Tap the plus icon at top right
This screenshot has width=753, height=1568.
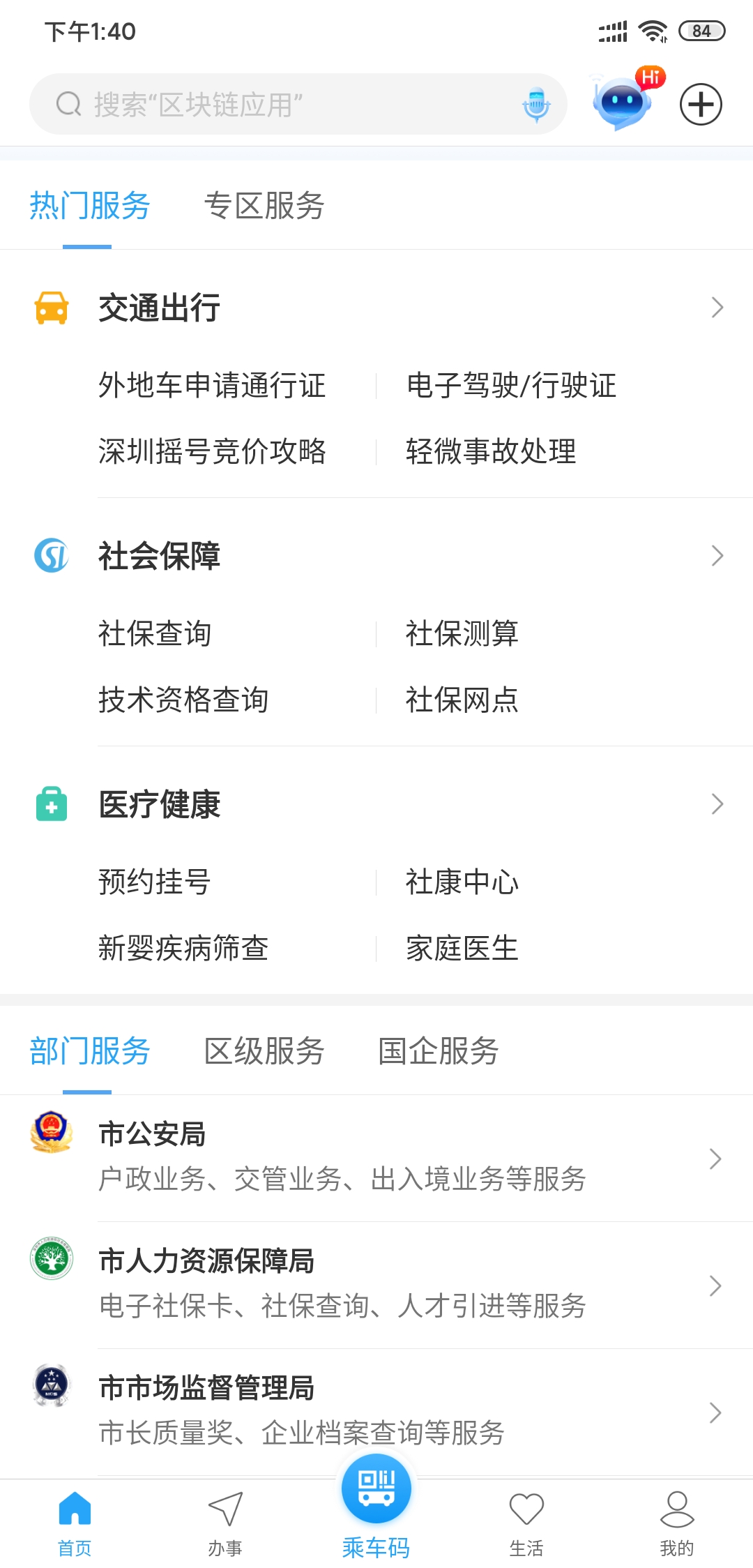point(701,105)
